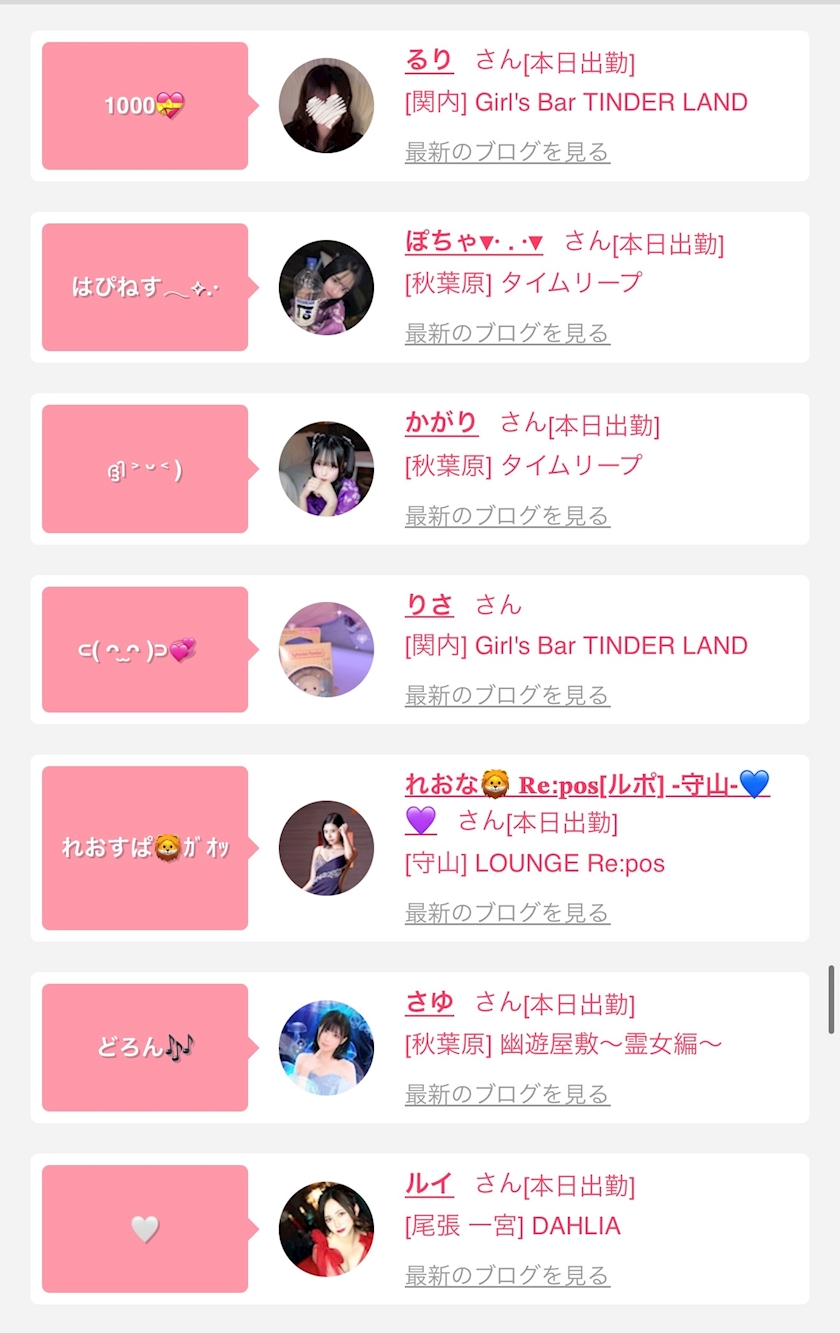View latest blog link under ルイ
The image size is (840, 1333).
507,1276
